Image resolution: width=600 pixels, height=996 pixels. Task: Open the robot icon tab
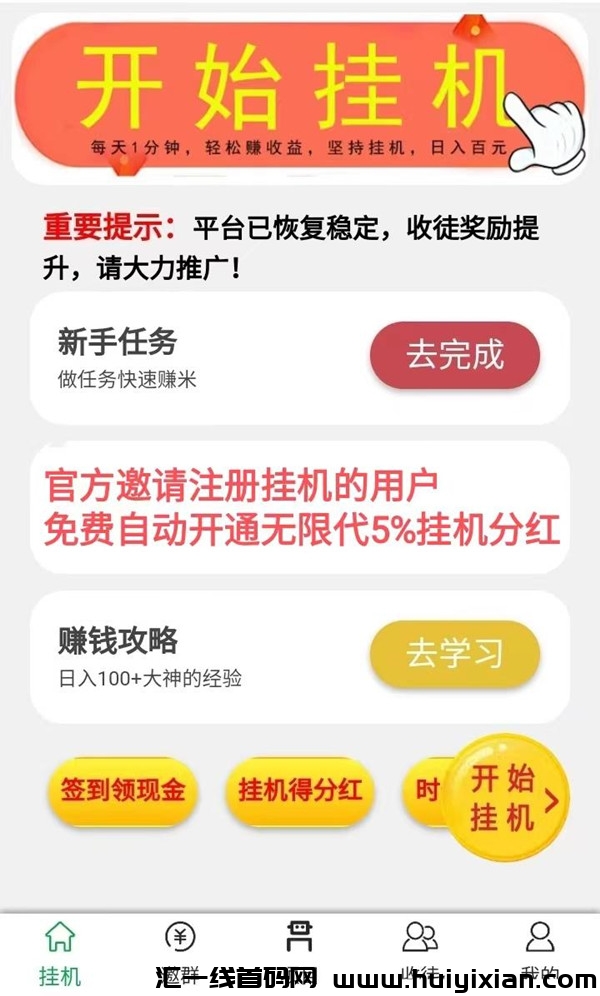pyautogui.click(x=299, y=942)
